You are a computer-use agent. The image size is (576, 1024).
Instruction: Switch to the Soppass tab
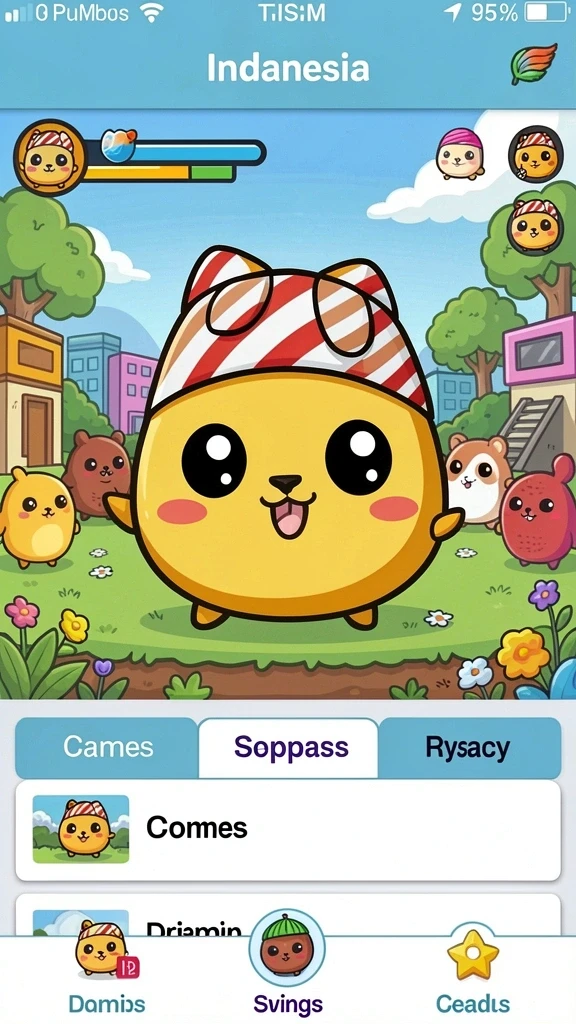coord(289,747)
